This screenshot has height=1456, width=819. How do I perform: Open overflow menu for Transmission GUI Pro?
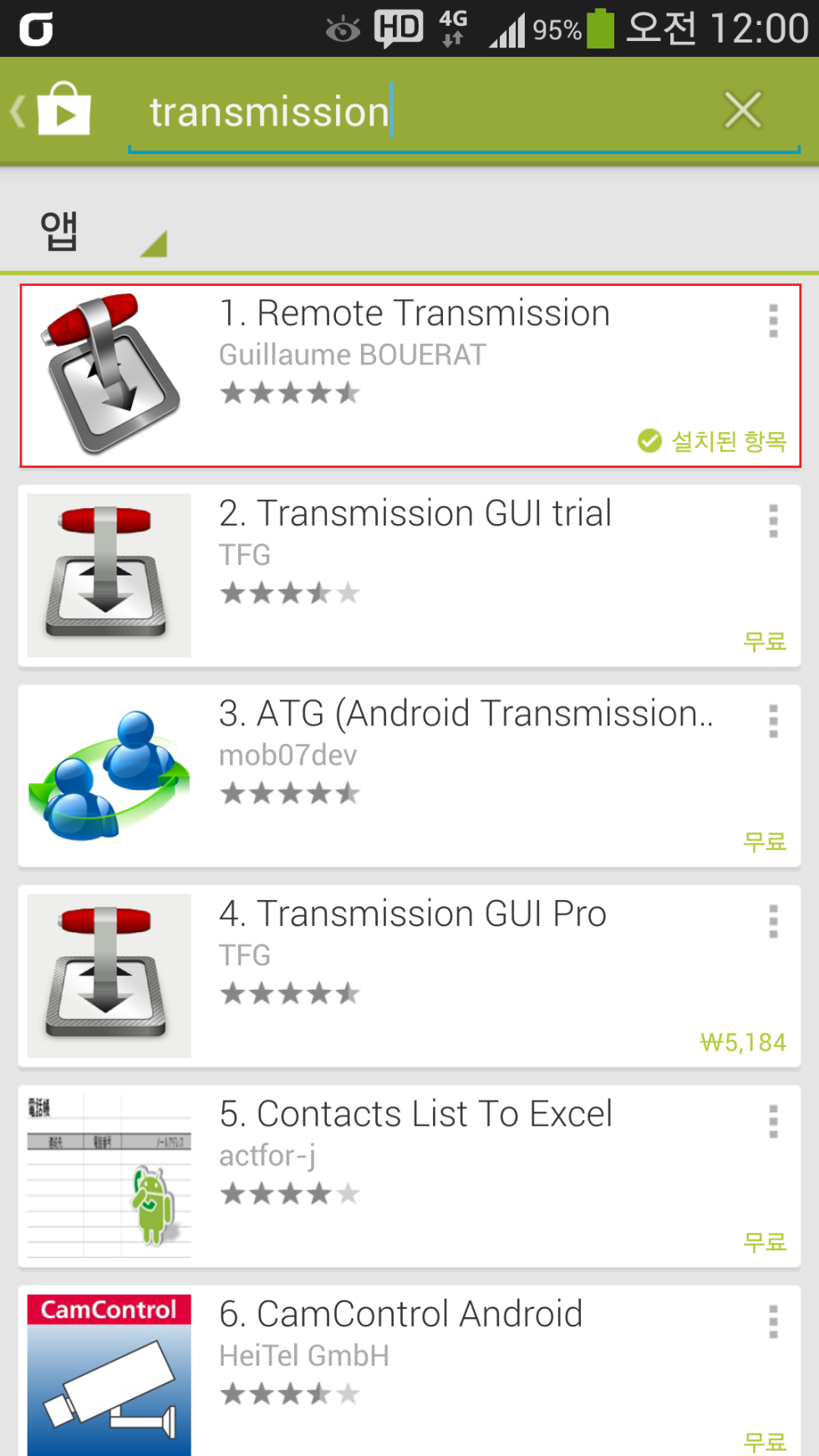[773, 921]
